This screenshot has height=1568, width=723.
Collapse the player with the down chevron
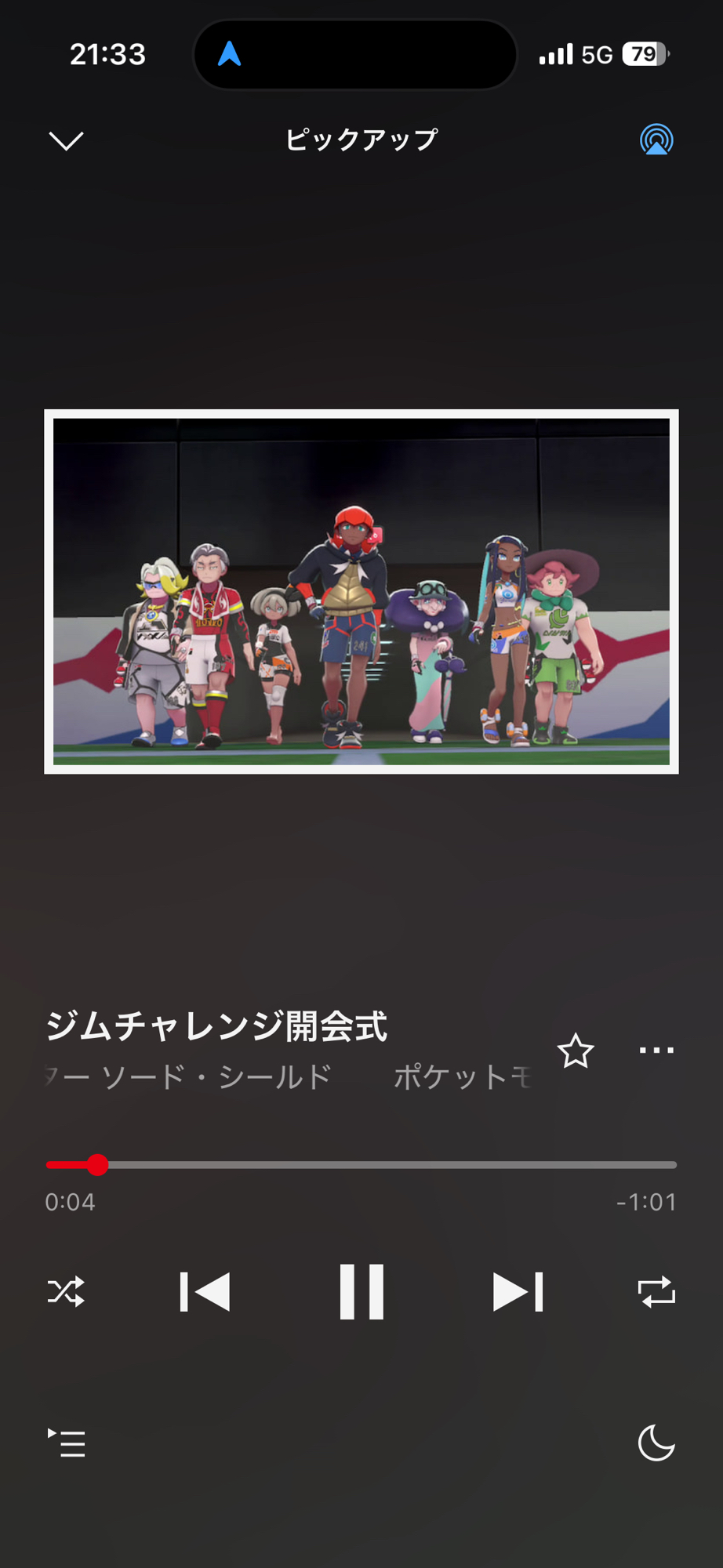point(66,140)
